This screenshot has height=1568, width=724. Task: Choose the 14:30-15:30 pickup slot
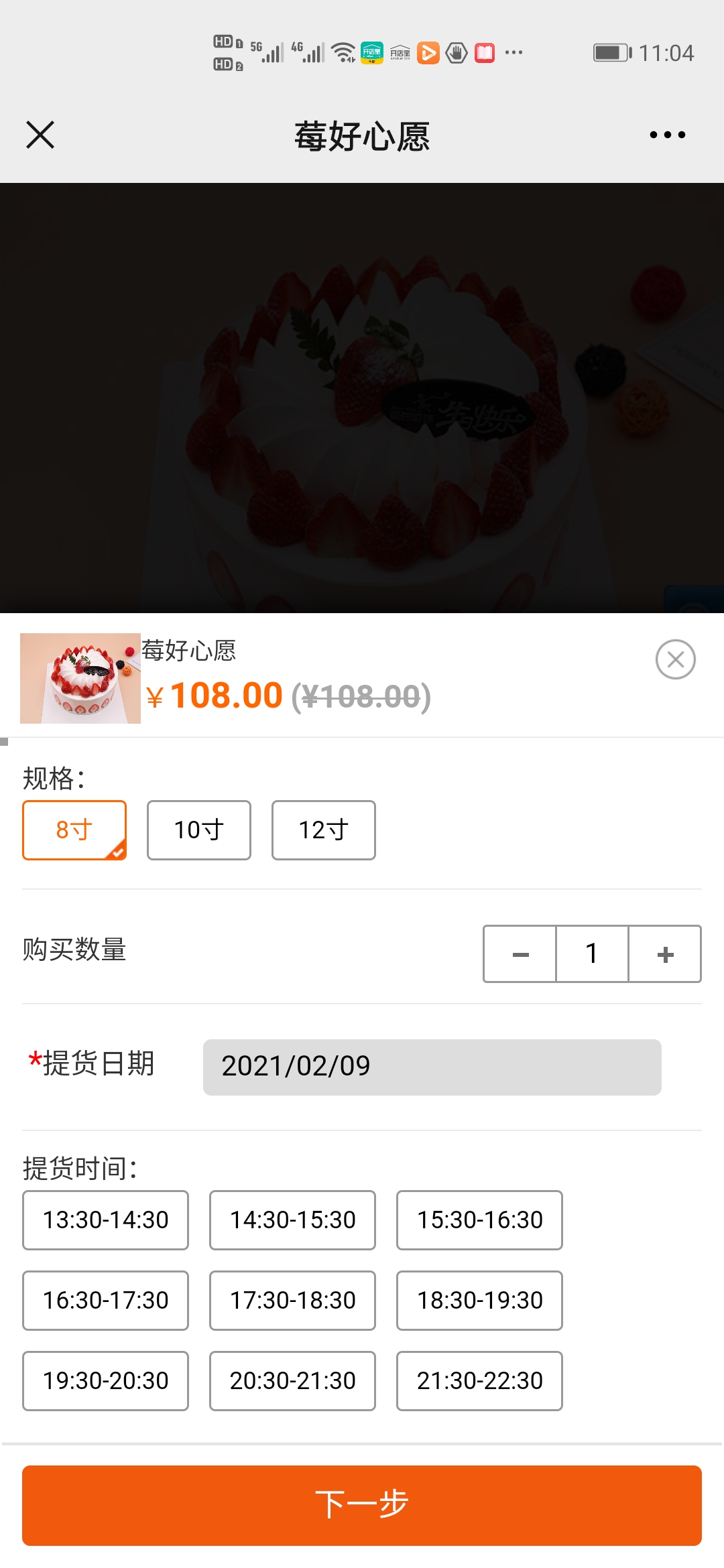(293, 1220)
